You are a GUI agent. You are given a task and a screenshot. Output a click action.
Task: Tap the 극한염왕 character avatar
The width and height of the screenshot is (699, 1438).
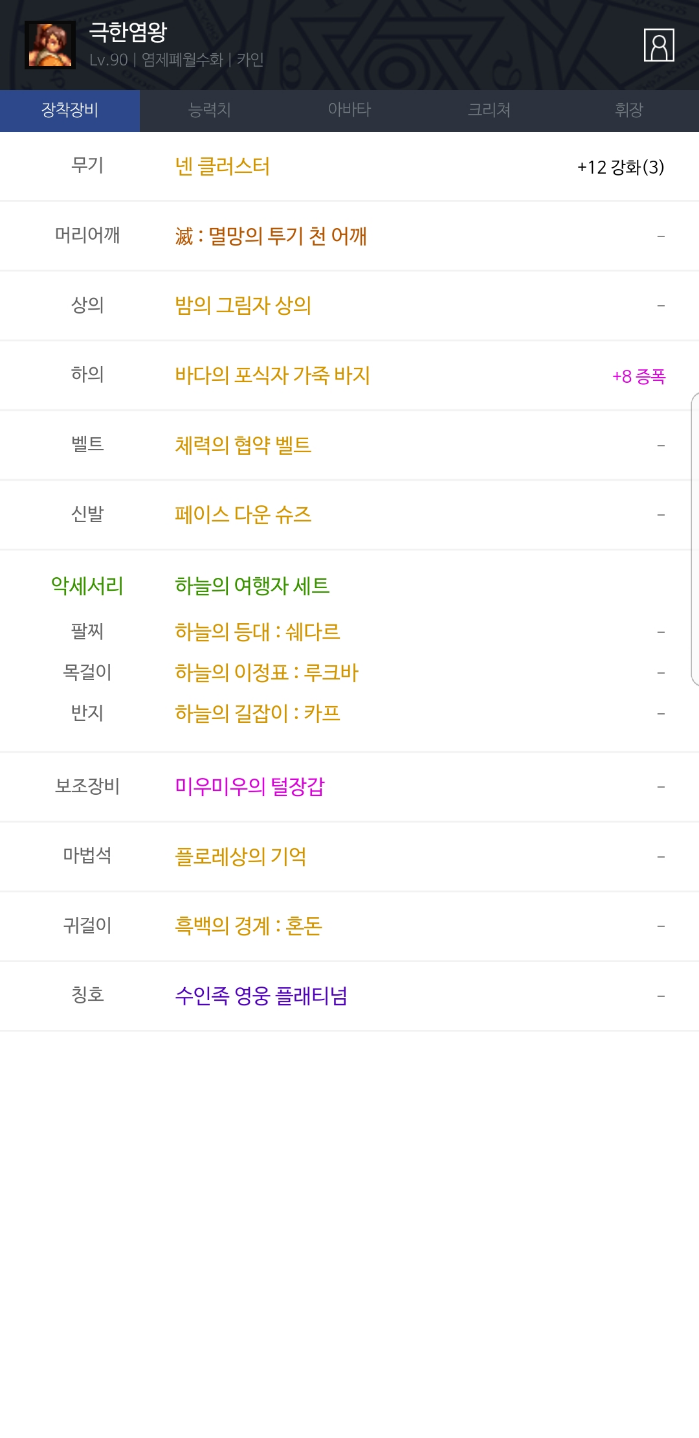pos(50,45)
